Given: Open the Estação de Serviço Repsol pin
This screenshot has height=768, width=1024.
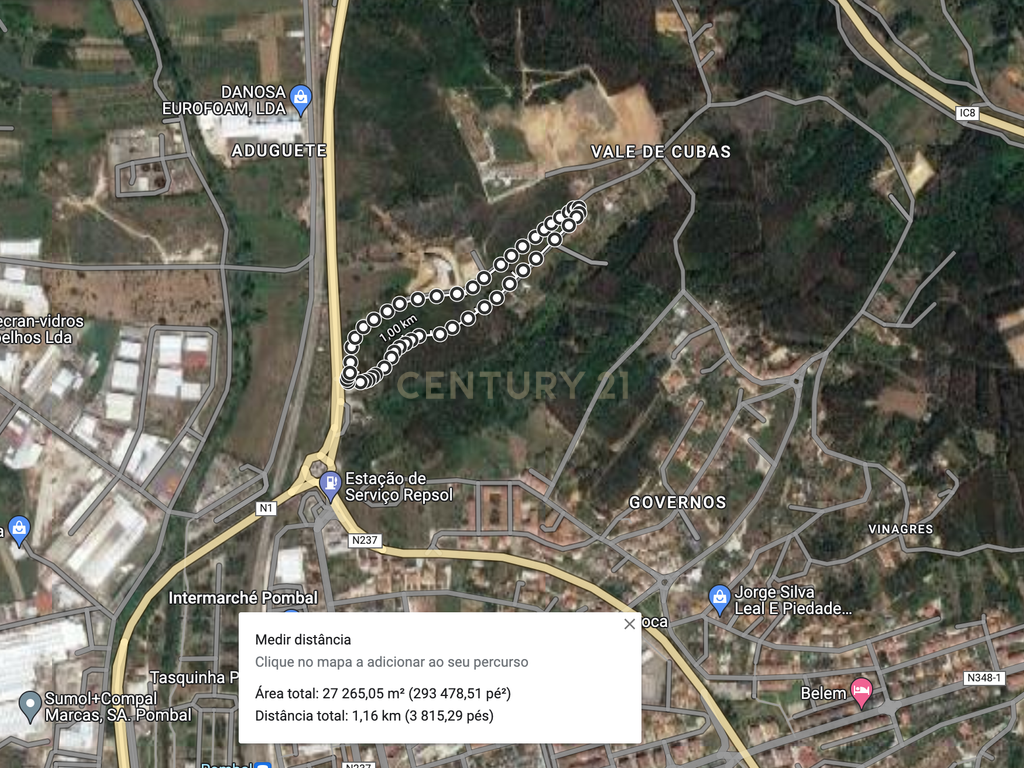Looking at the screenshot, I should click(330, 485).
